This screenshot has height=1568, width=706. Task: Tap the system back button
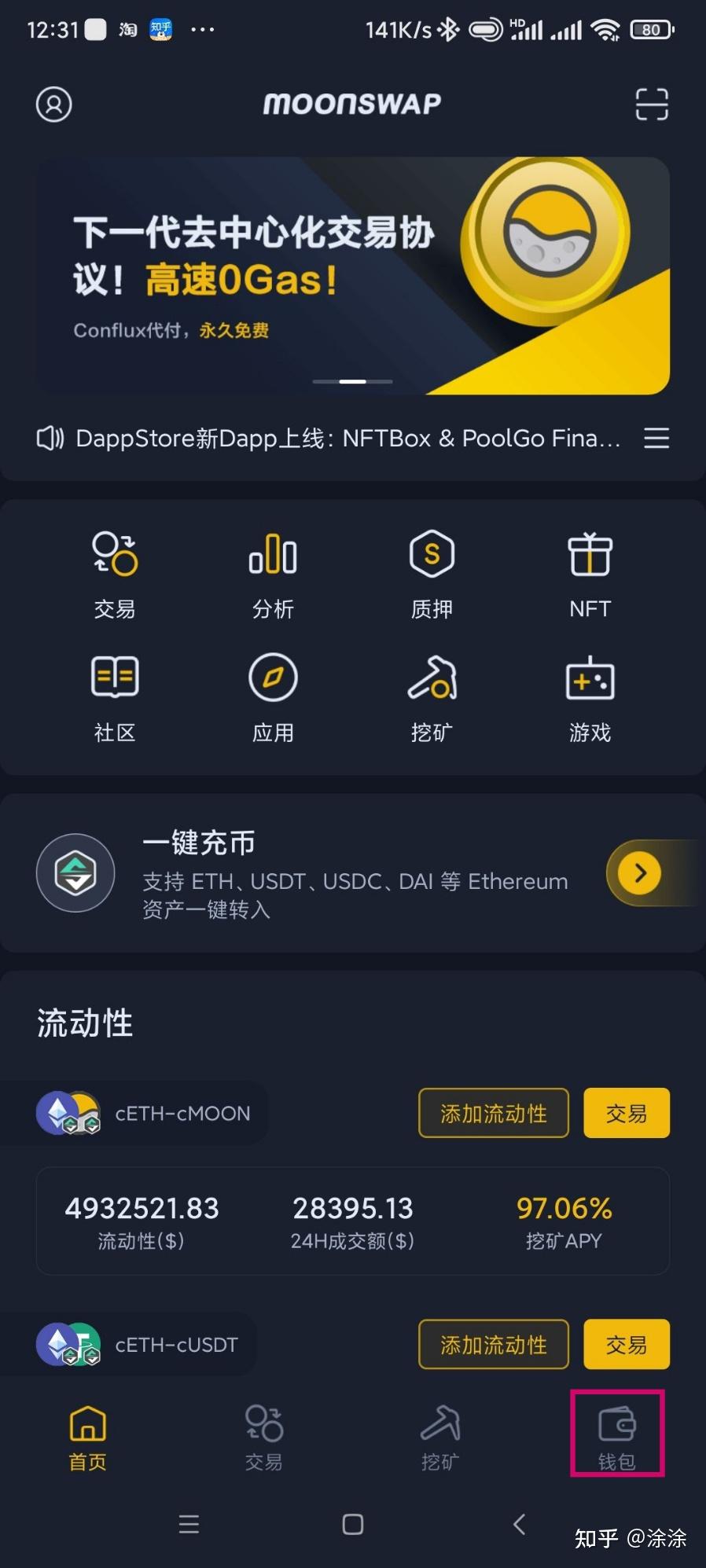519,1524
